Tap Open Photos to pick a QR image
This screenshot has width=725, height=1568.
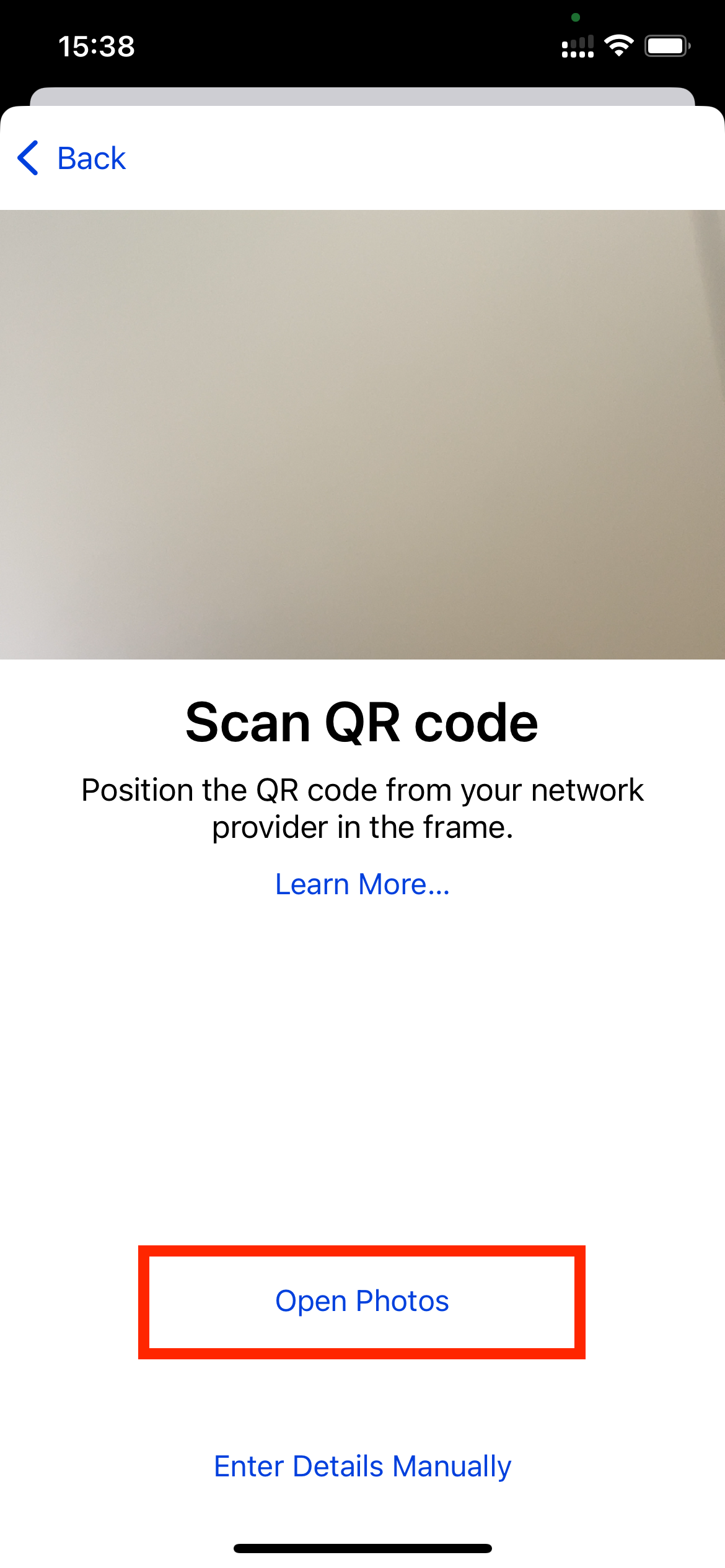(362, 1301)
